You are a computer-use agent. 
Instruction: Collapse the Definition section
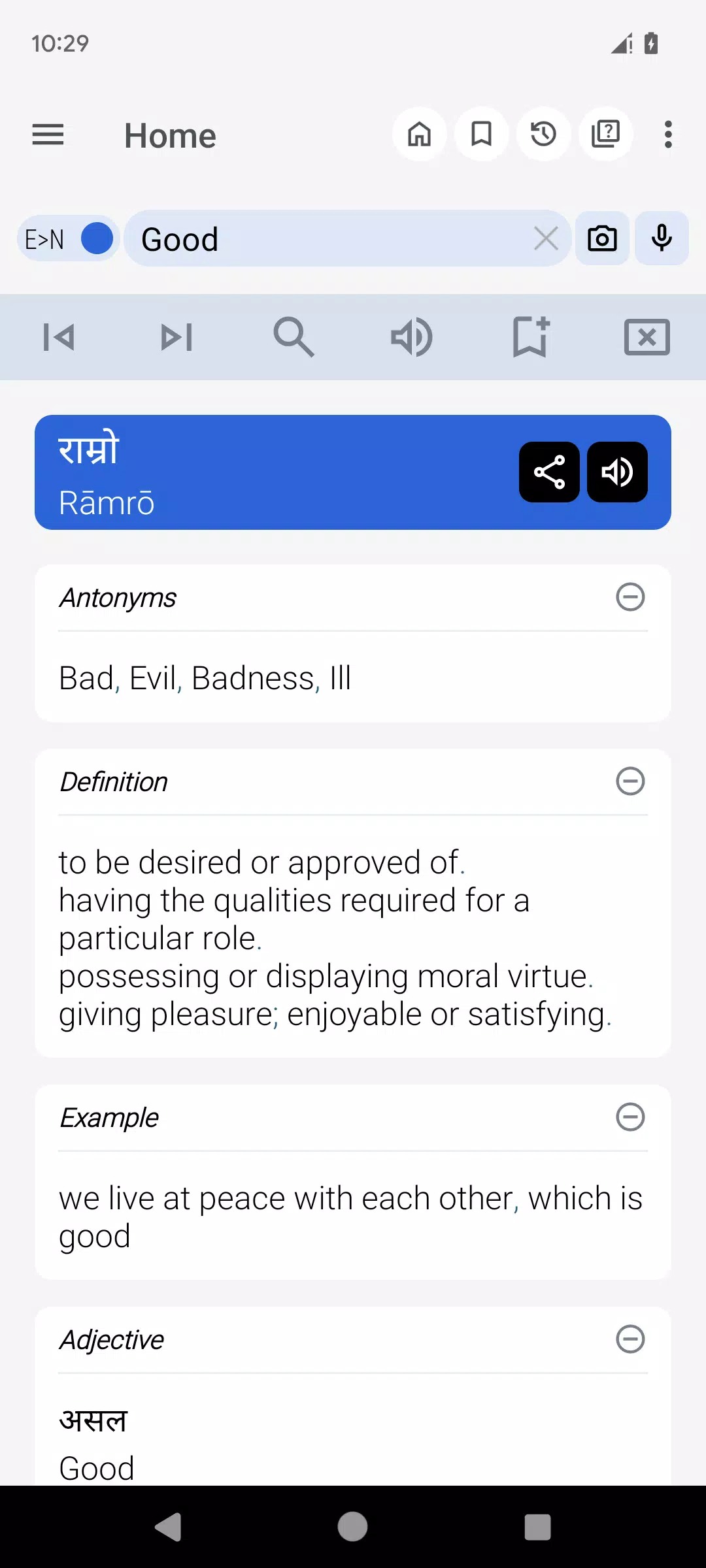point(630,781)
